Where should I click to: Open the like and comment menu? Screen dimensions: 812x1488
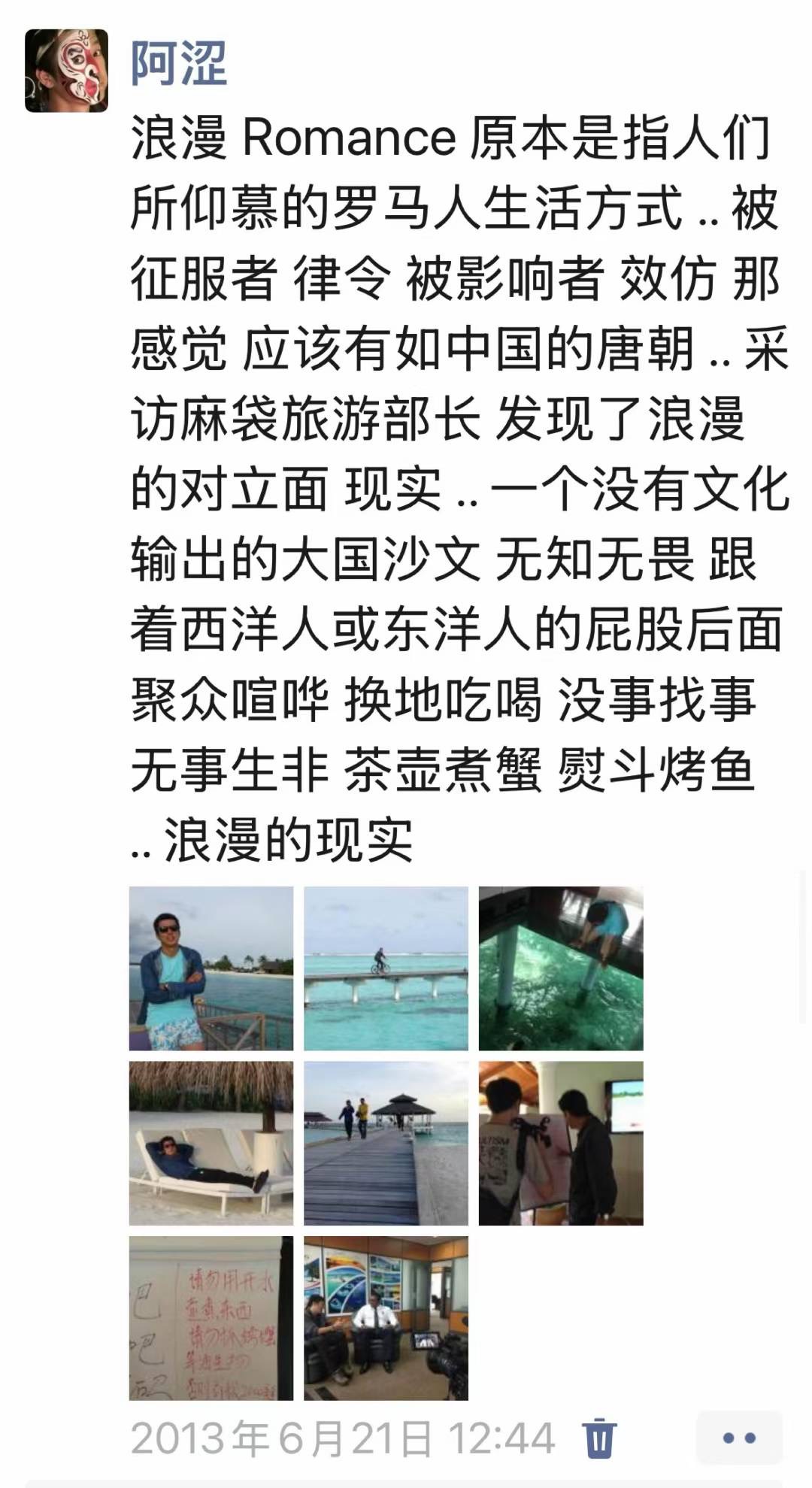click(738, 1437)
